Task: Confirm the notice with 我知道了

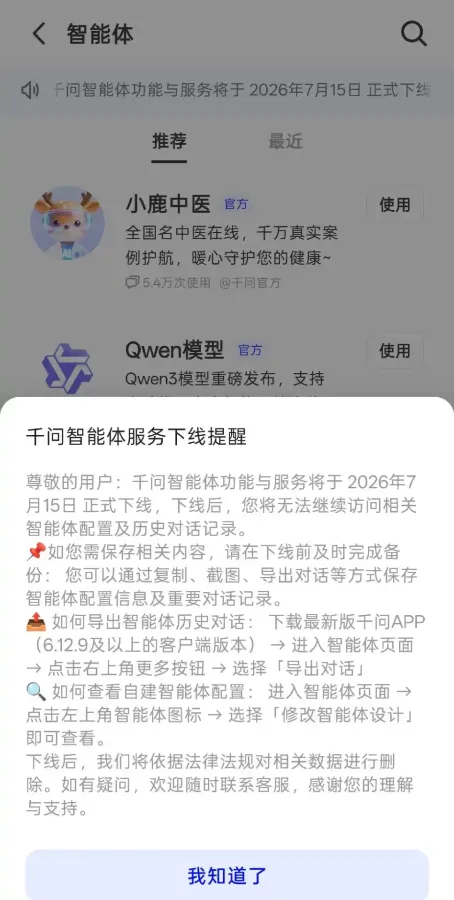Action: pos(227,875)
